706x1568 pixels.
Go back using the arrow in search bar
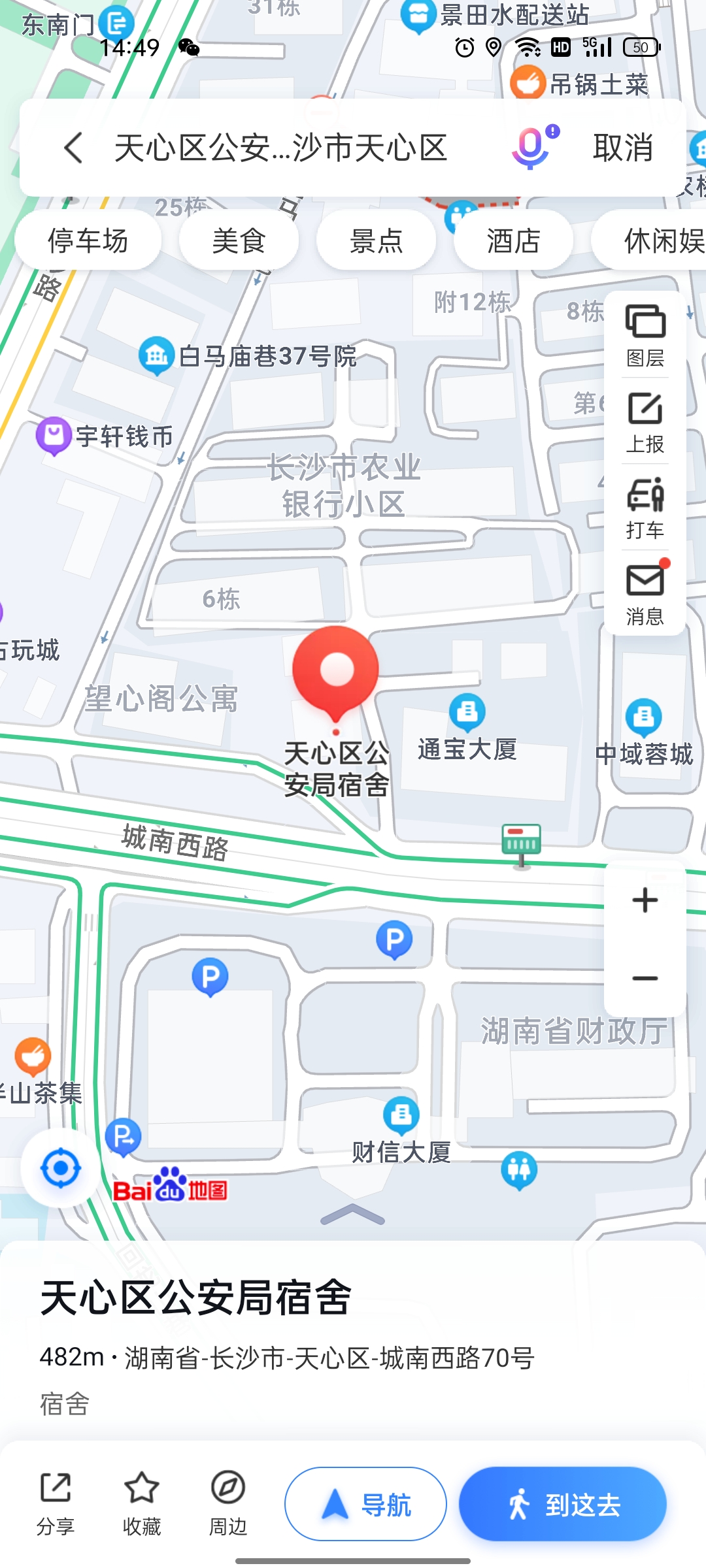click(73, 148)
